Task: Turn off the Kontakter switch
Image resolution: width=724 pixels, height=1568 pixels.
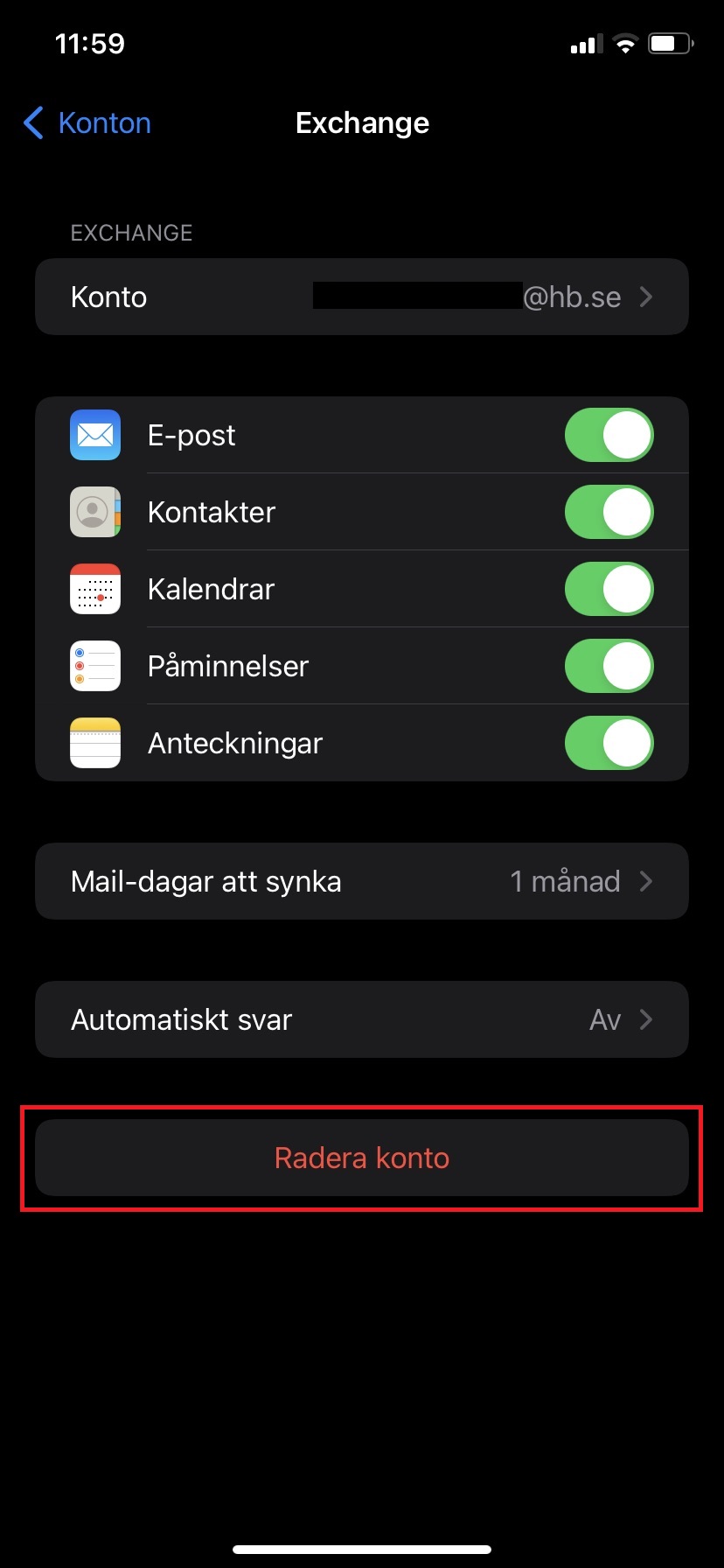Action: pos(609,512)
